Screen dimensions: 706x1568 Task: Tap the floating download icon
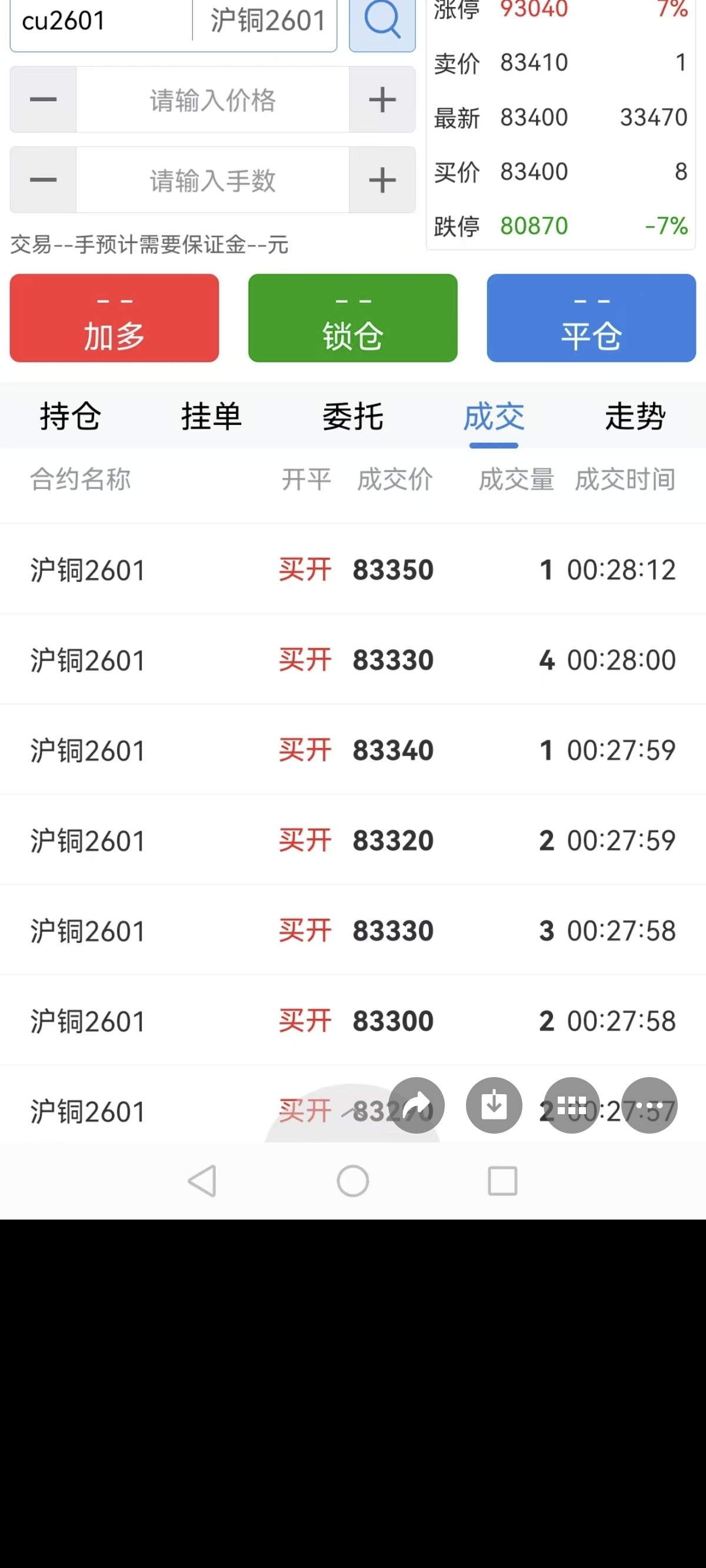494,1105
